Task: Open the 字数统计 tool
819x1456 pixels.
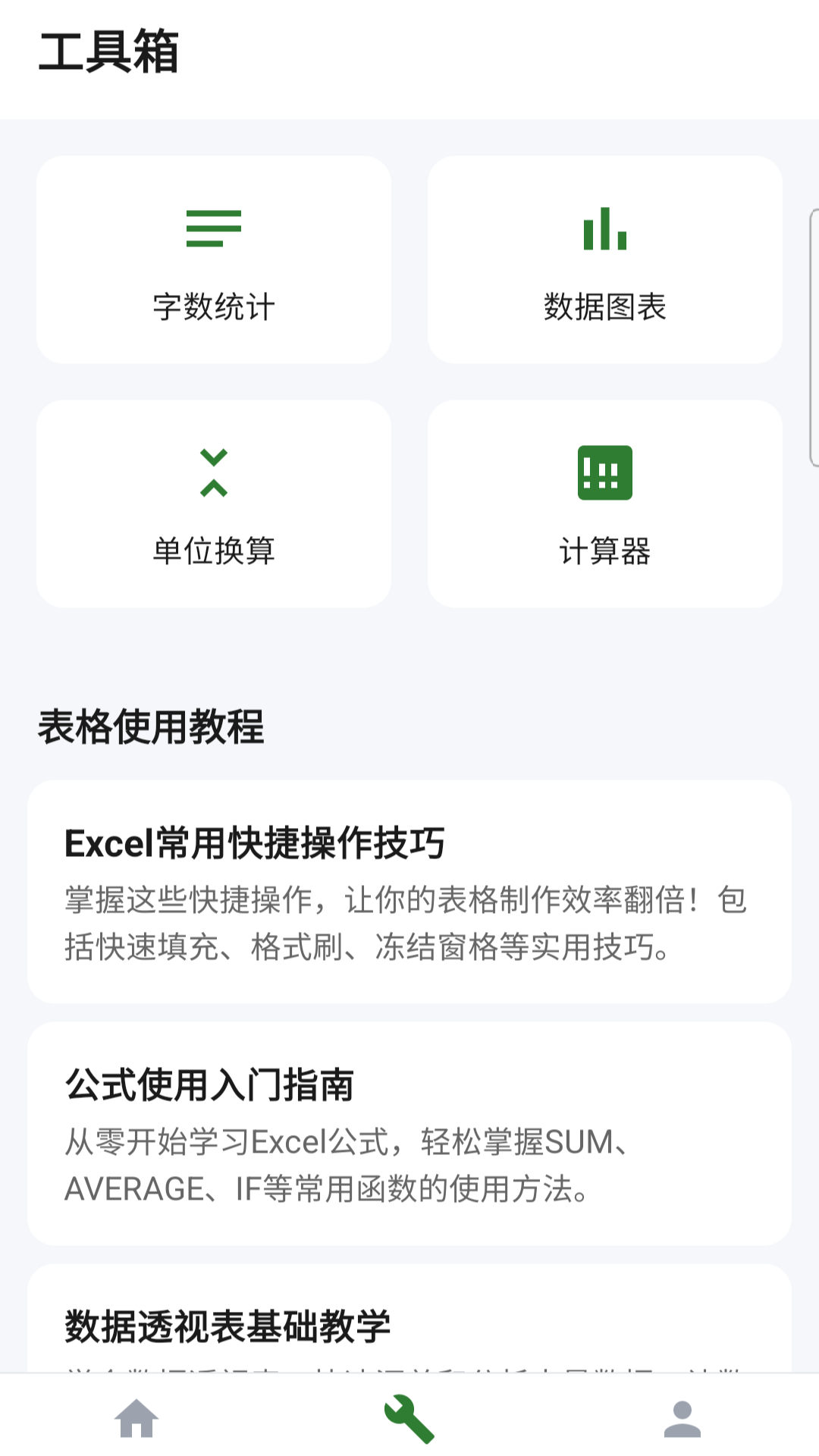Action: click(214, 259)
